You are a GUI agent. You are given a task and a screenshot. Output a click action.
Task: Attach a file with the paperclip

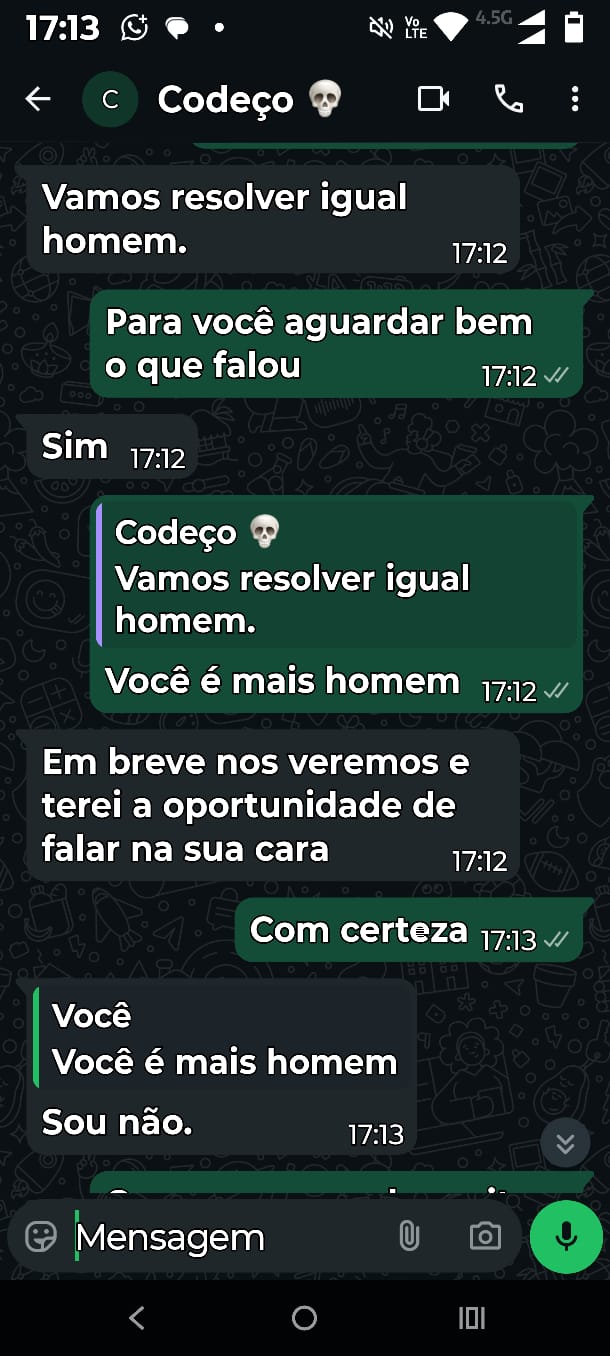click(x=409, y=1236)
